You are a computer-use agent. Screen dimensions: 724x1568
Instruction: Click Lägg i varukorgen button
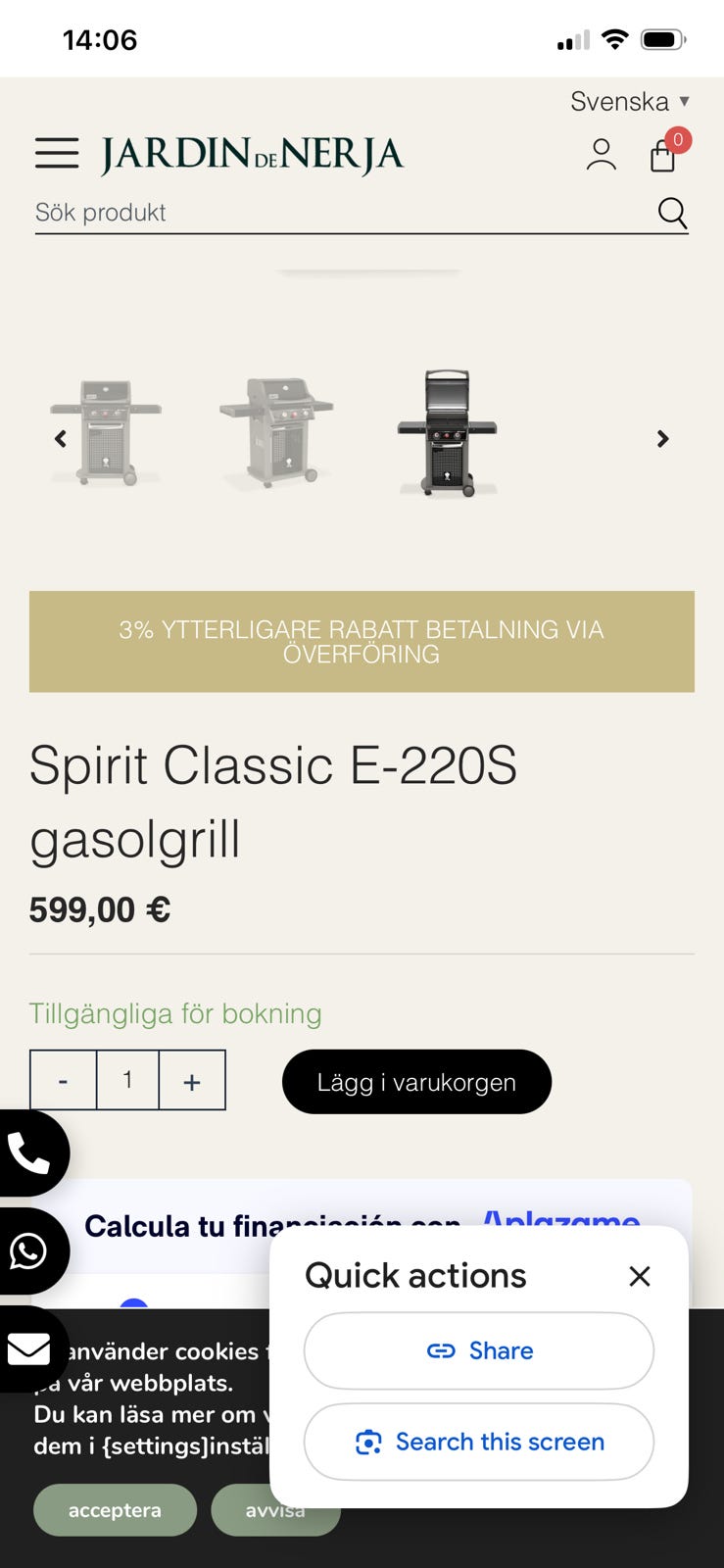click(416, 1082)
